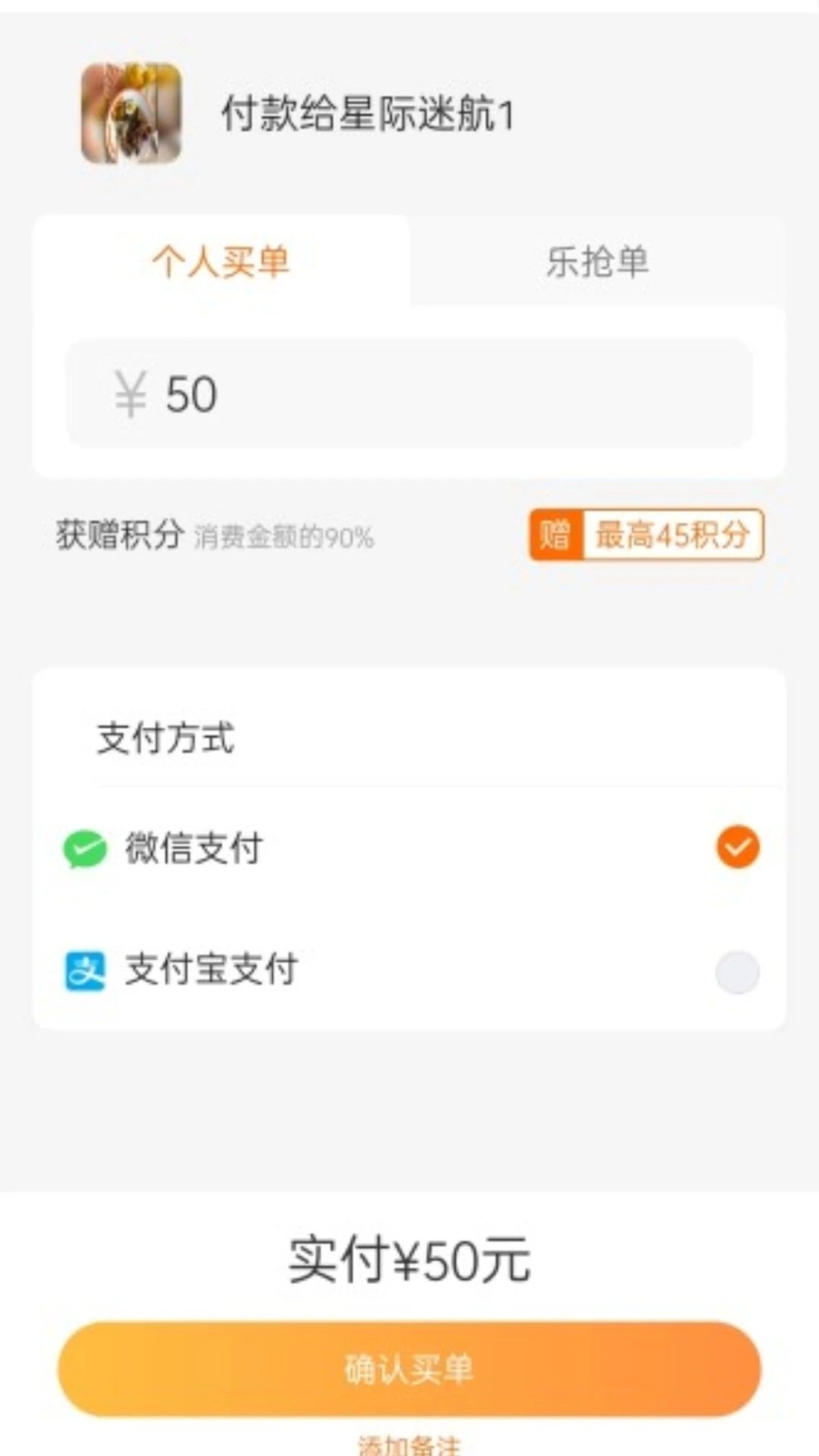This screenshot has width=819, height=1456.
Task: Edit the ¥50 amount field
Action: (x=409, y=393)
